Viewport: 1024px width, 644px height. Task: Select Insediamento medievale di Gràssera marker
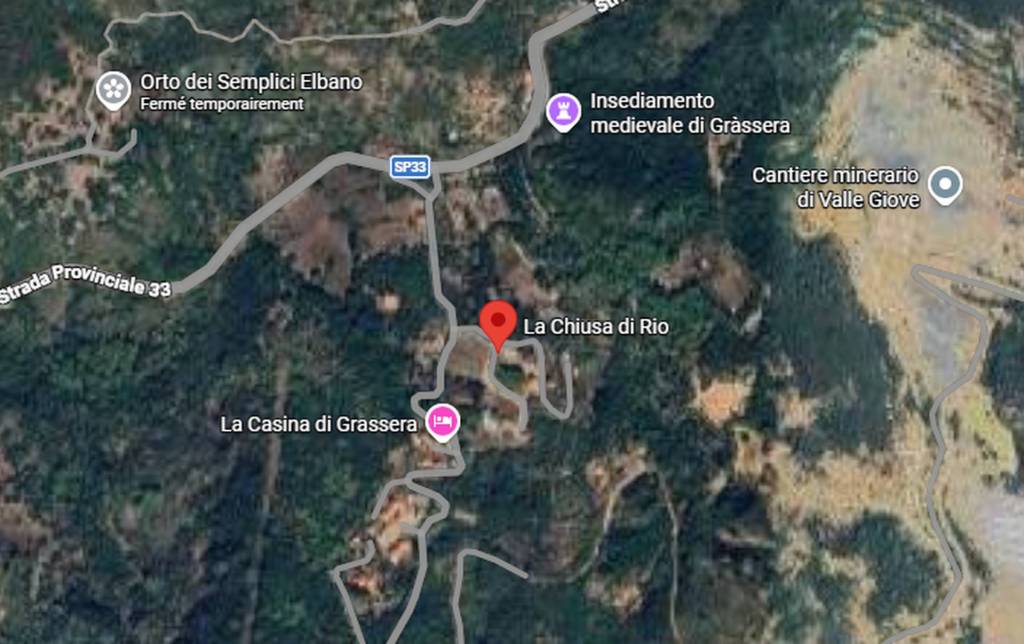(x=564, y=112)
